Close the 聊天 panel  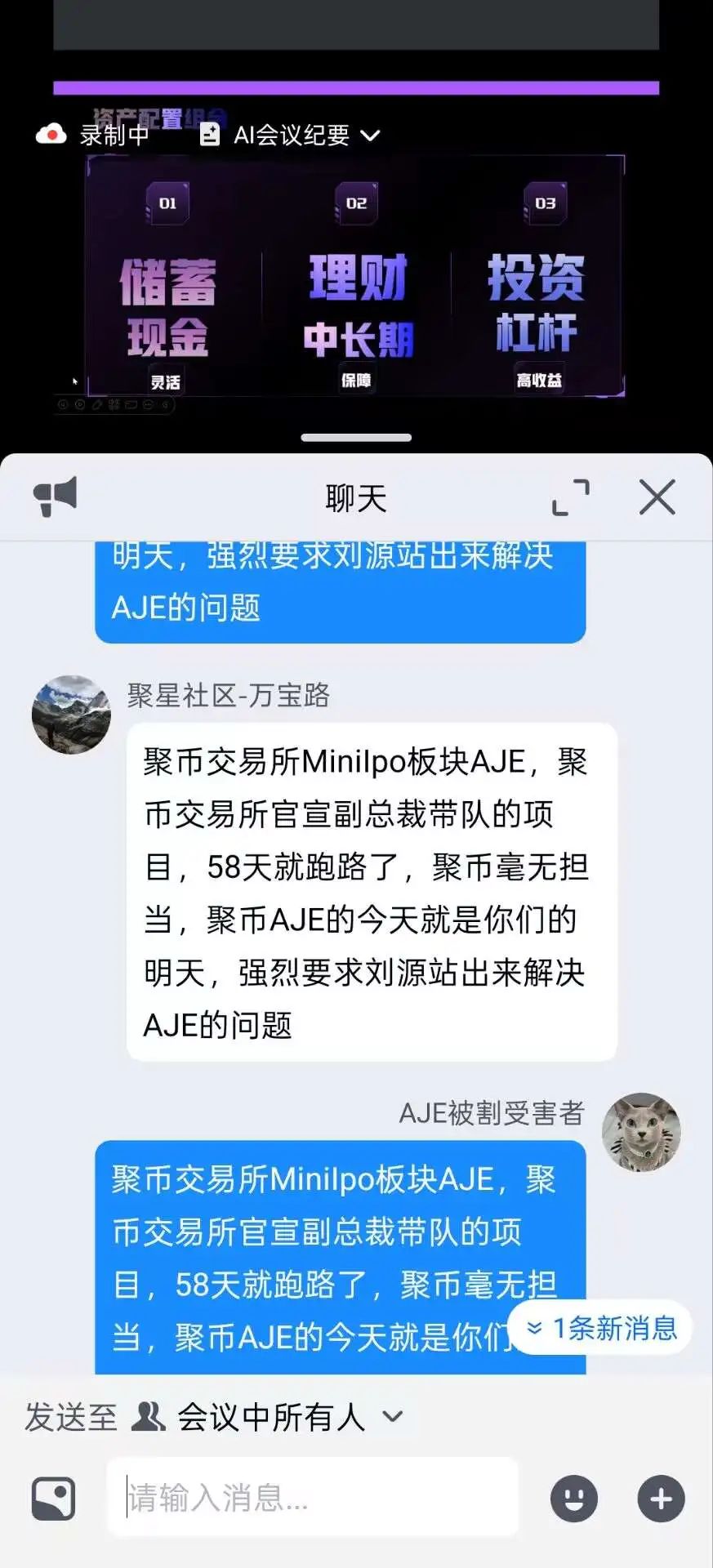(657, 497)
